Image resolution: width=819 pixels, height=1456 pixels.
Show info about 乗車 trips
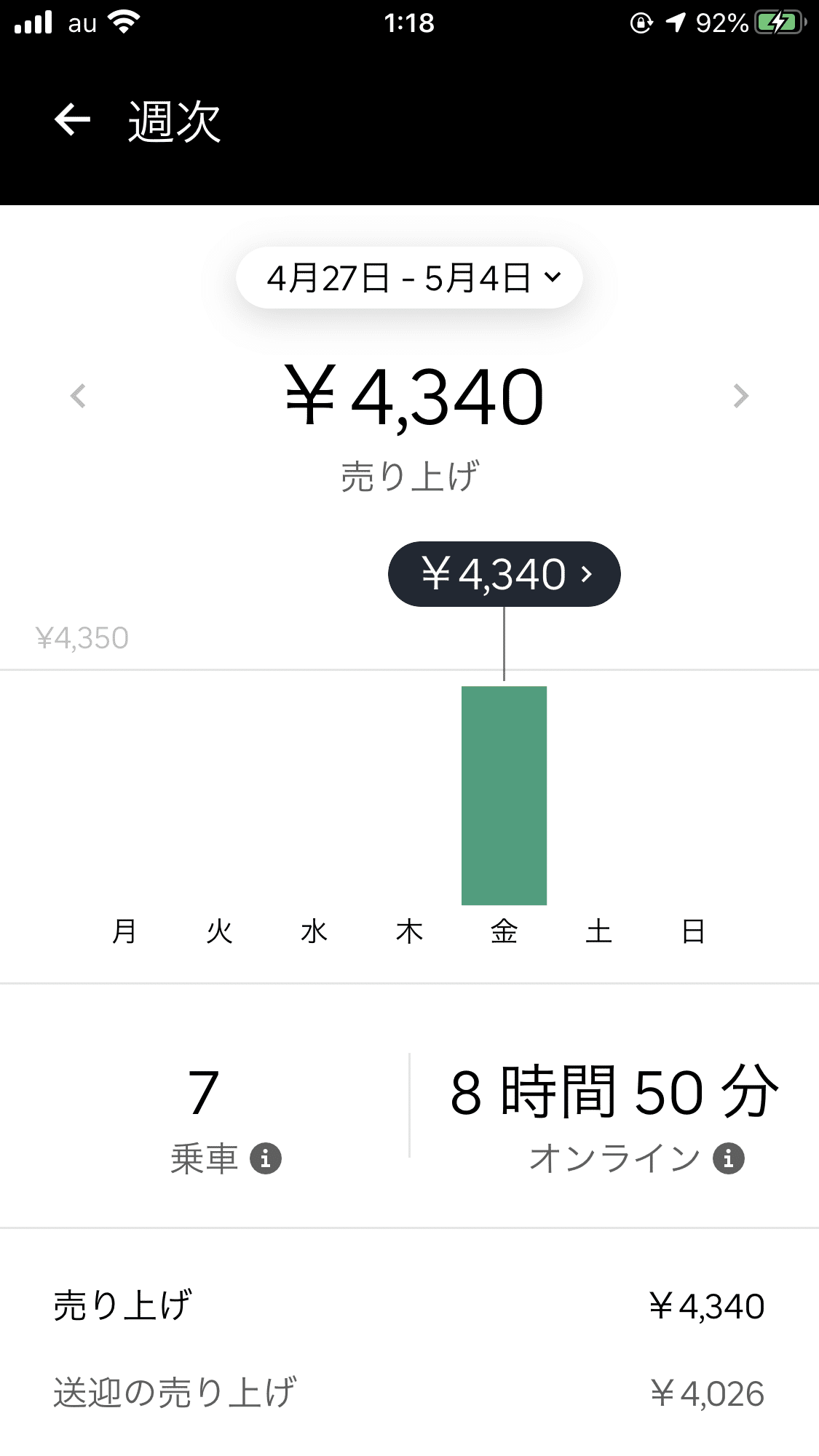pos(266,1158)
